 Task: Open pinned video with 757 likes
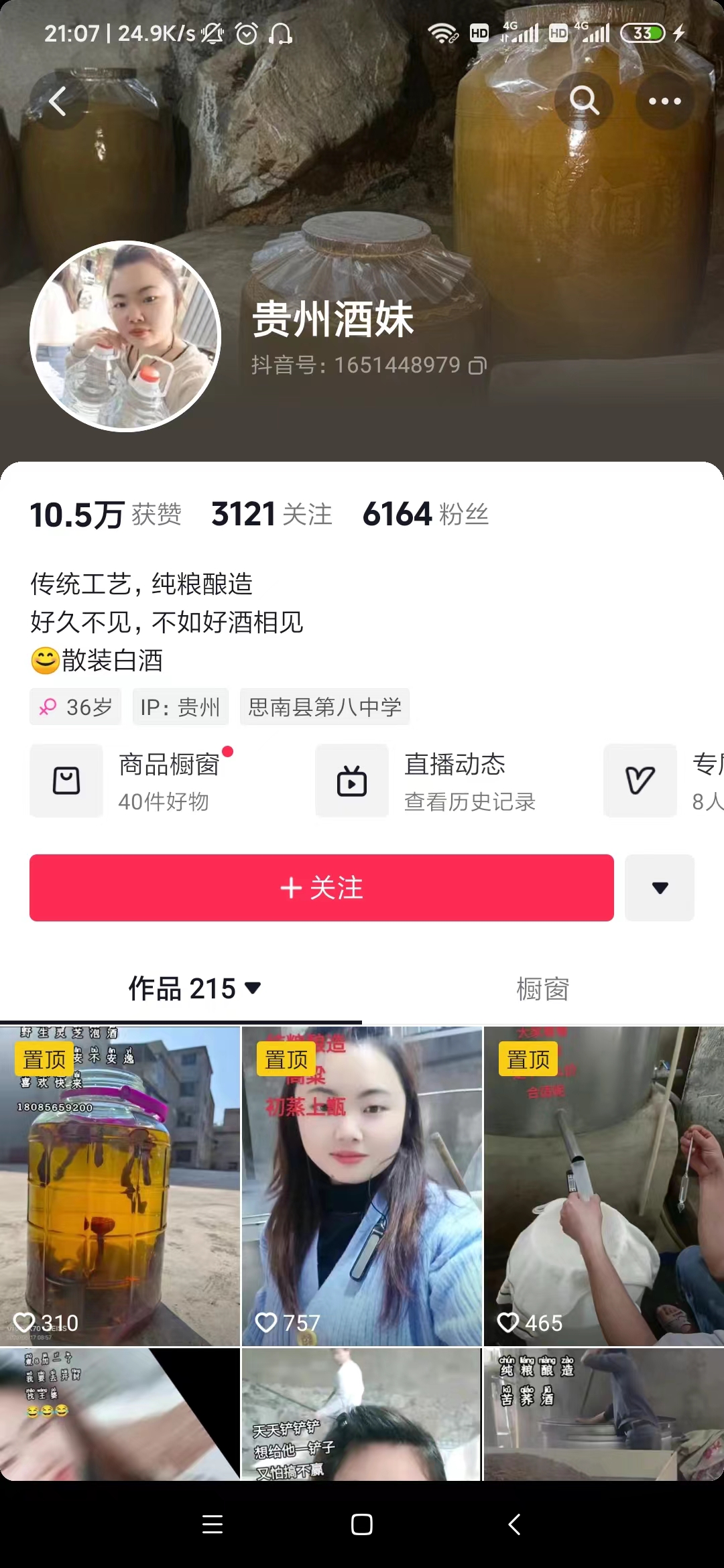point(361,1186)
